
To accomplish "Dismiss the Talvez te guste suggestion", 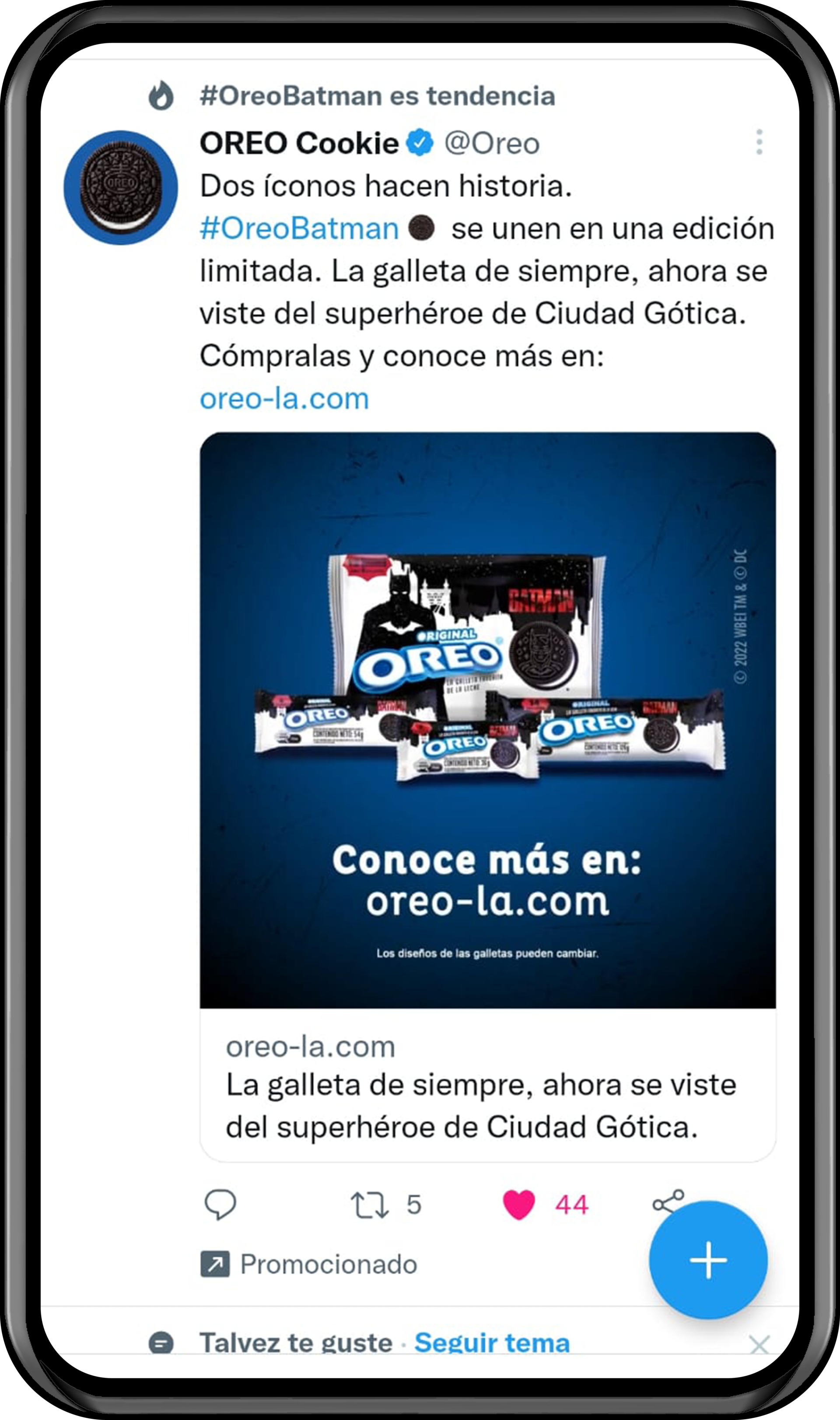I will point(759,1343).
